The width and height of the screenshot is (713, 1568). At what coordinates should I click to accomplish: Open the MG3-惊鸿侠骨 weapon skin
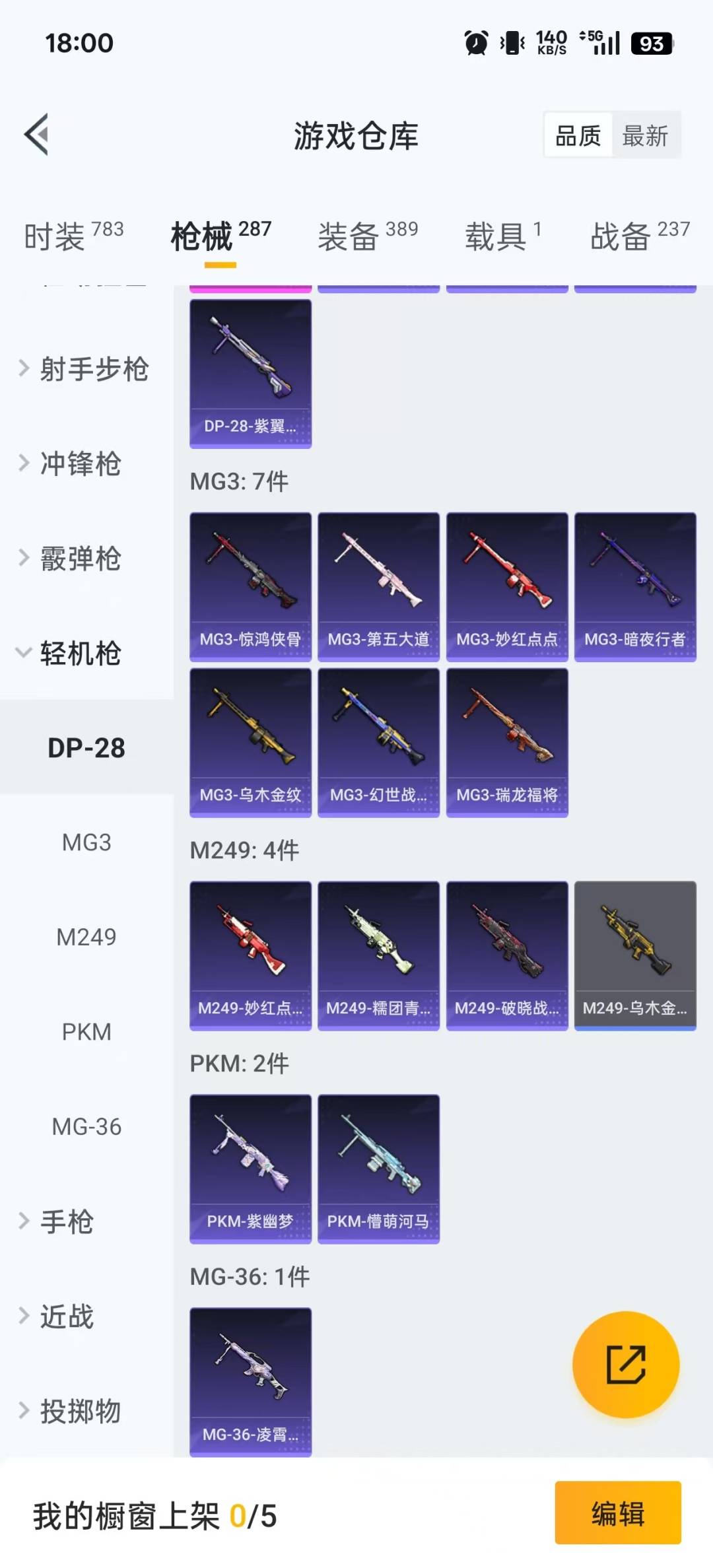[251, 584]
